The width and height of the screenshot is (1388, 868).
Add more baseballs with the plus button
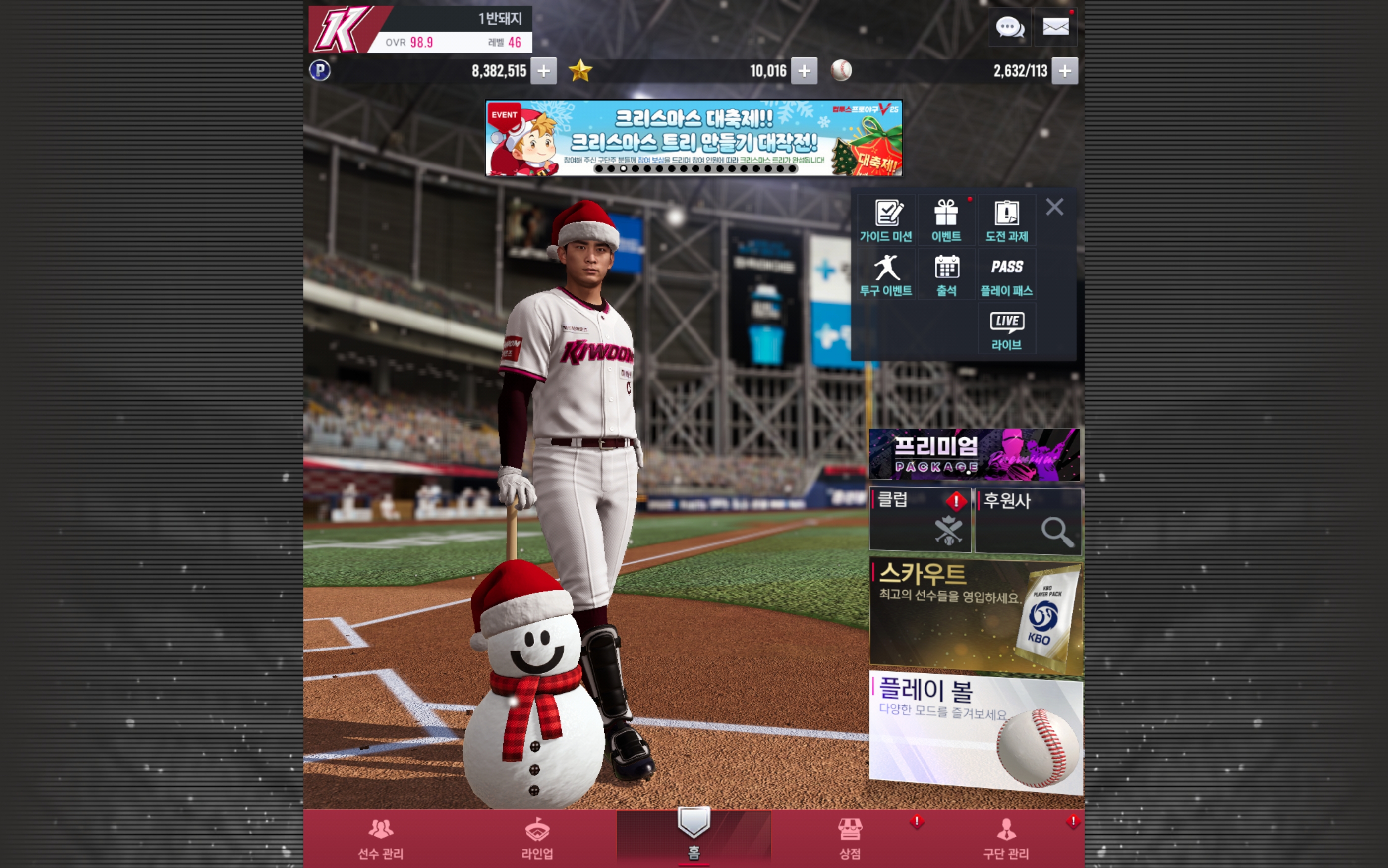point(1064,71)
